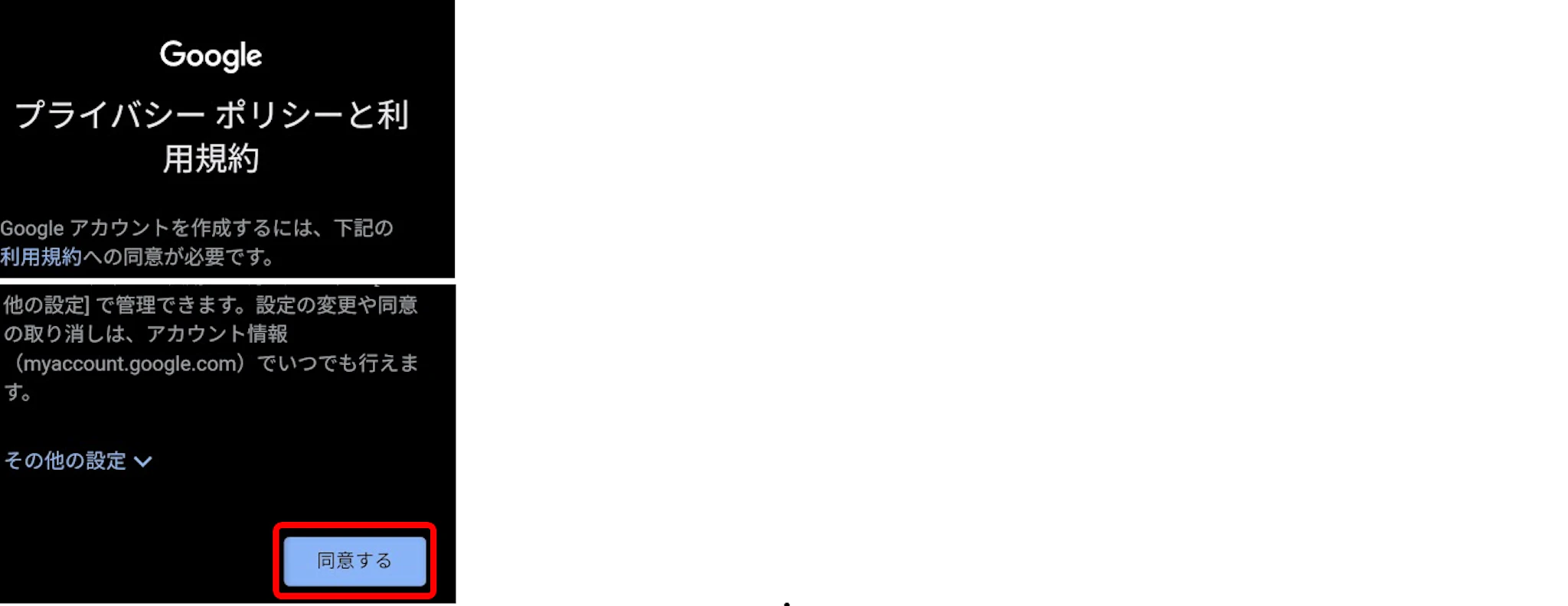1568x606 pixels.
Task: Open the 利用規約 terms link
Action: 41,257
